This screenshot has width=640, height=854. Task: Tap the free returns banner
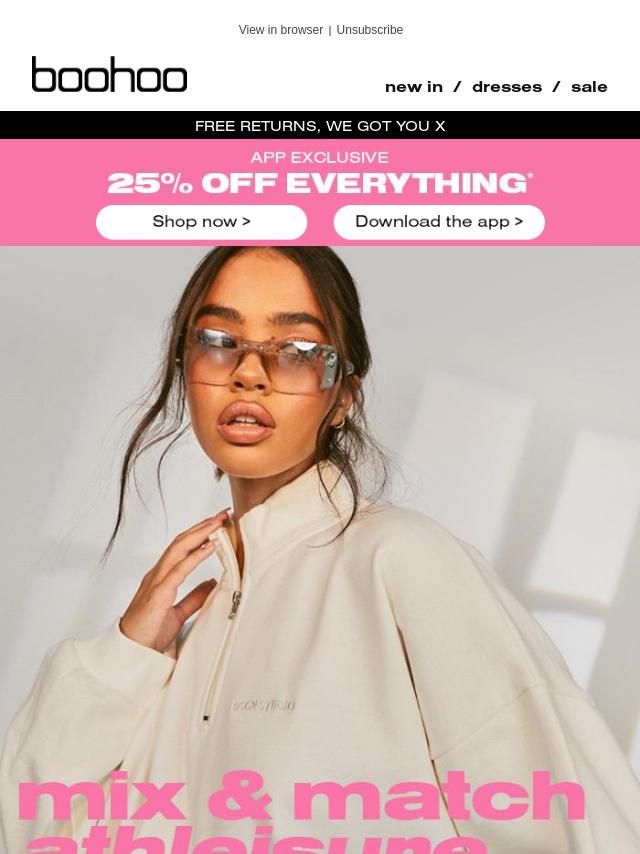coord(320,126)
